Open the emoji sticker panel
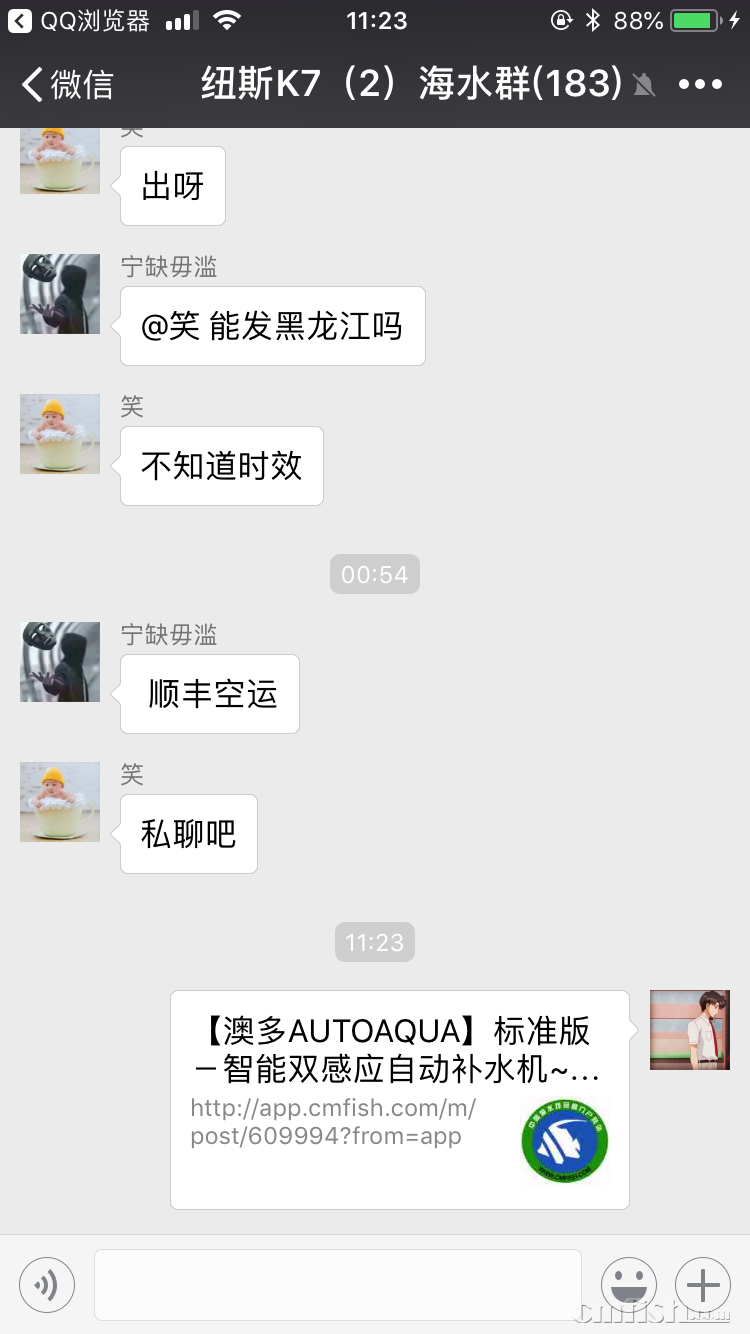 point(628,1284)
